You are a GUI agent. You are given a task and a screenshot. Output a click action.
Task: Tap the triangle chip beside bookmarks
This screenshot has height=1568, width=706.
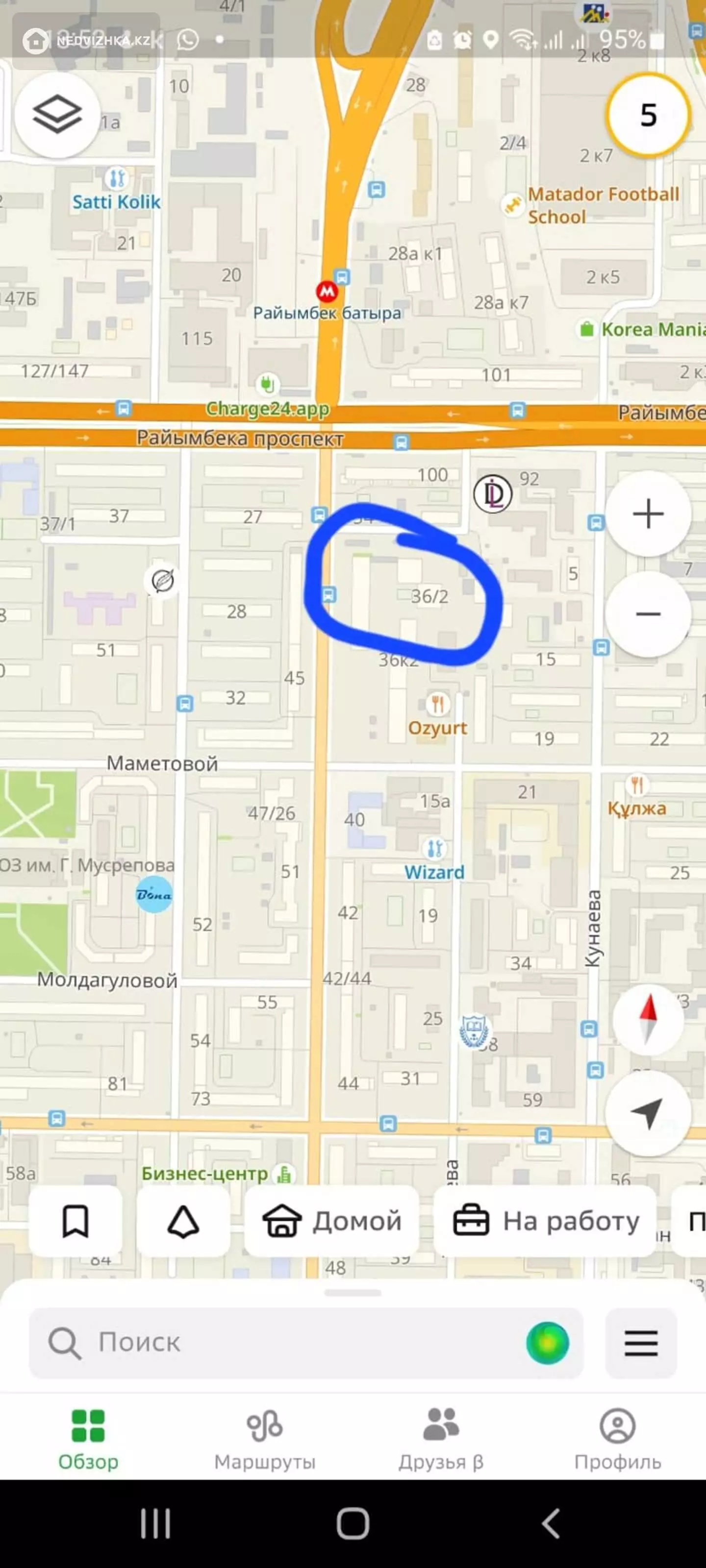click(x=183, y=1221)
